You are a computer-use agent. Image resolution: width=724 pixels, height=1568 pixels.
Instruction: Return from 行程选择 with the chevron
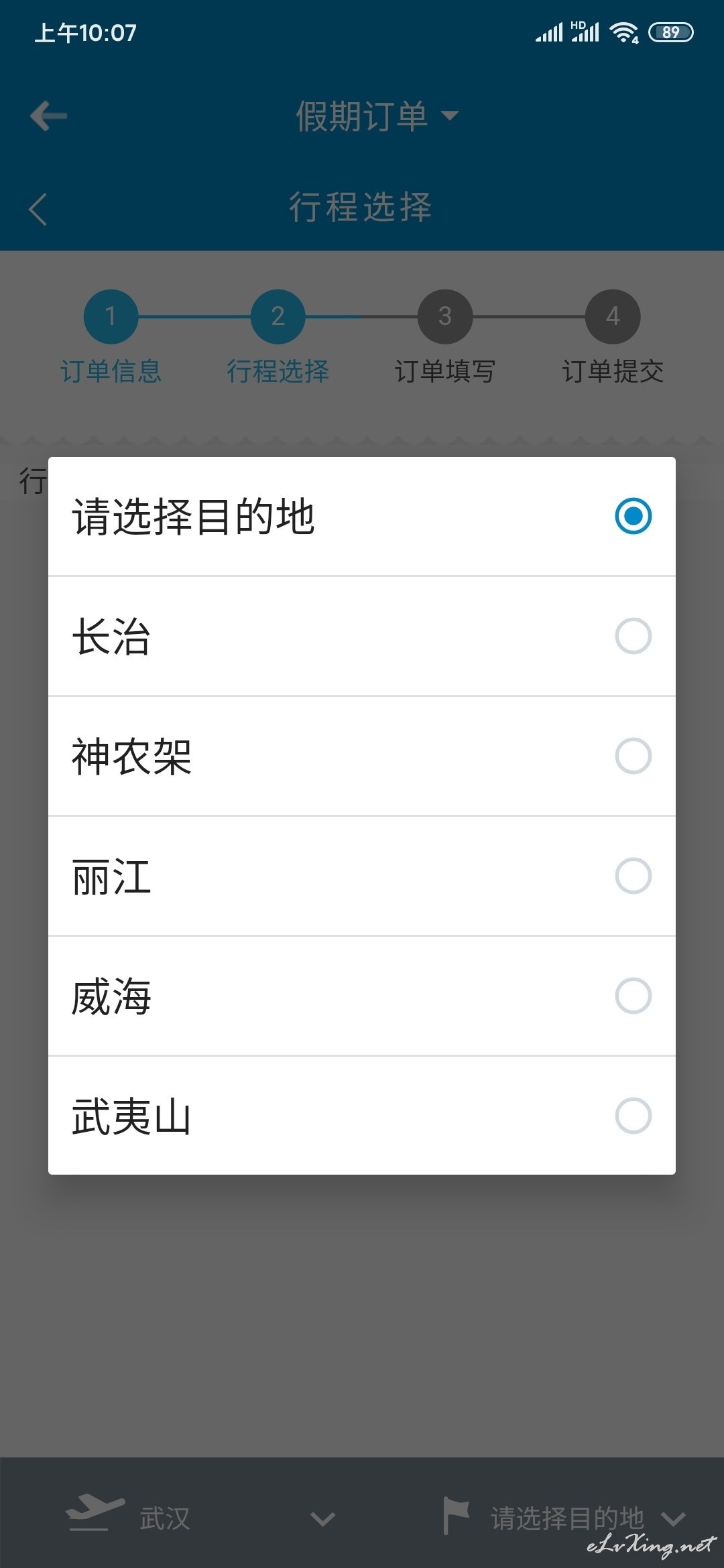point(38,209)
